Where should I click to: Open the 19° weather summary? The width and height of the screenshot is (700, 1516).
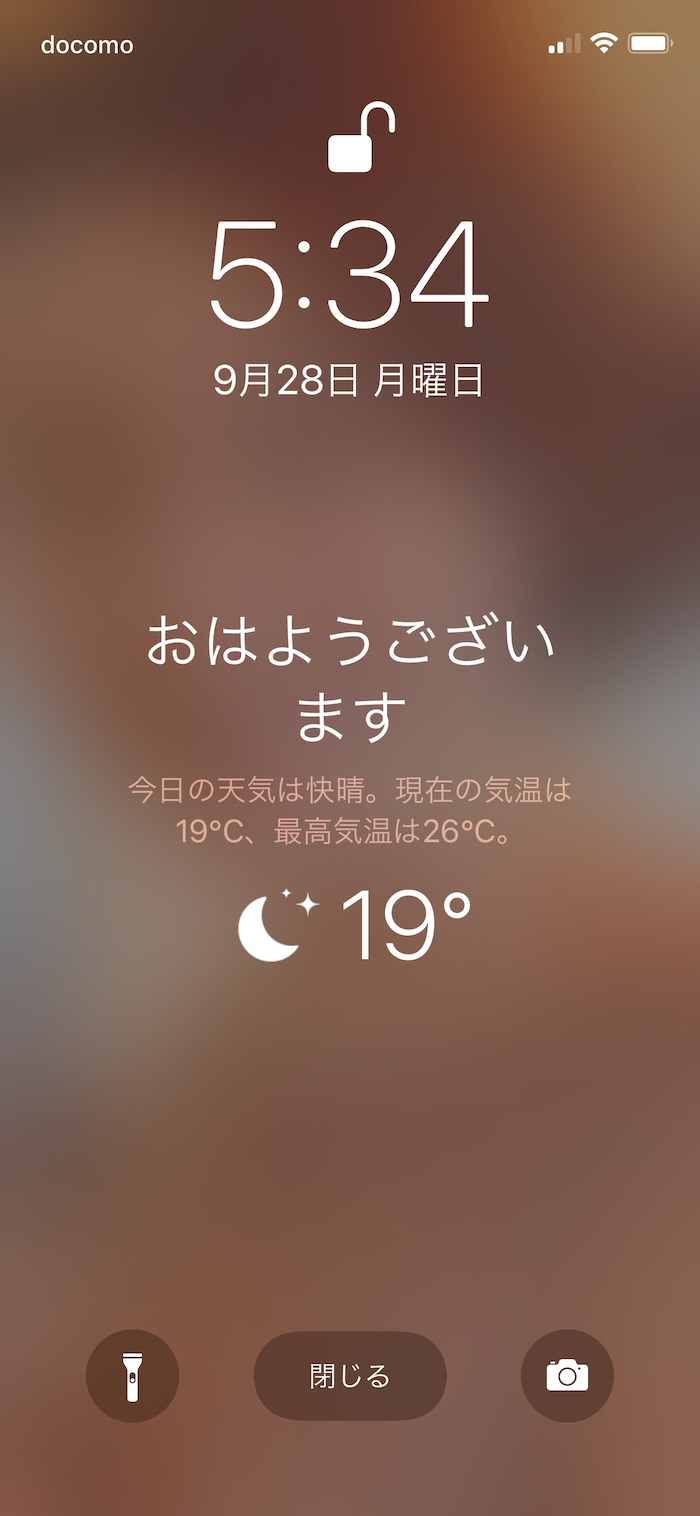[x=354, y=925]
